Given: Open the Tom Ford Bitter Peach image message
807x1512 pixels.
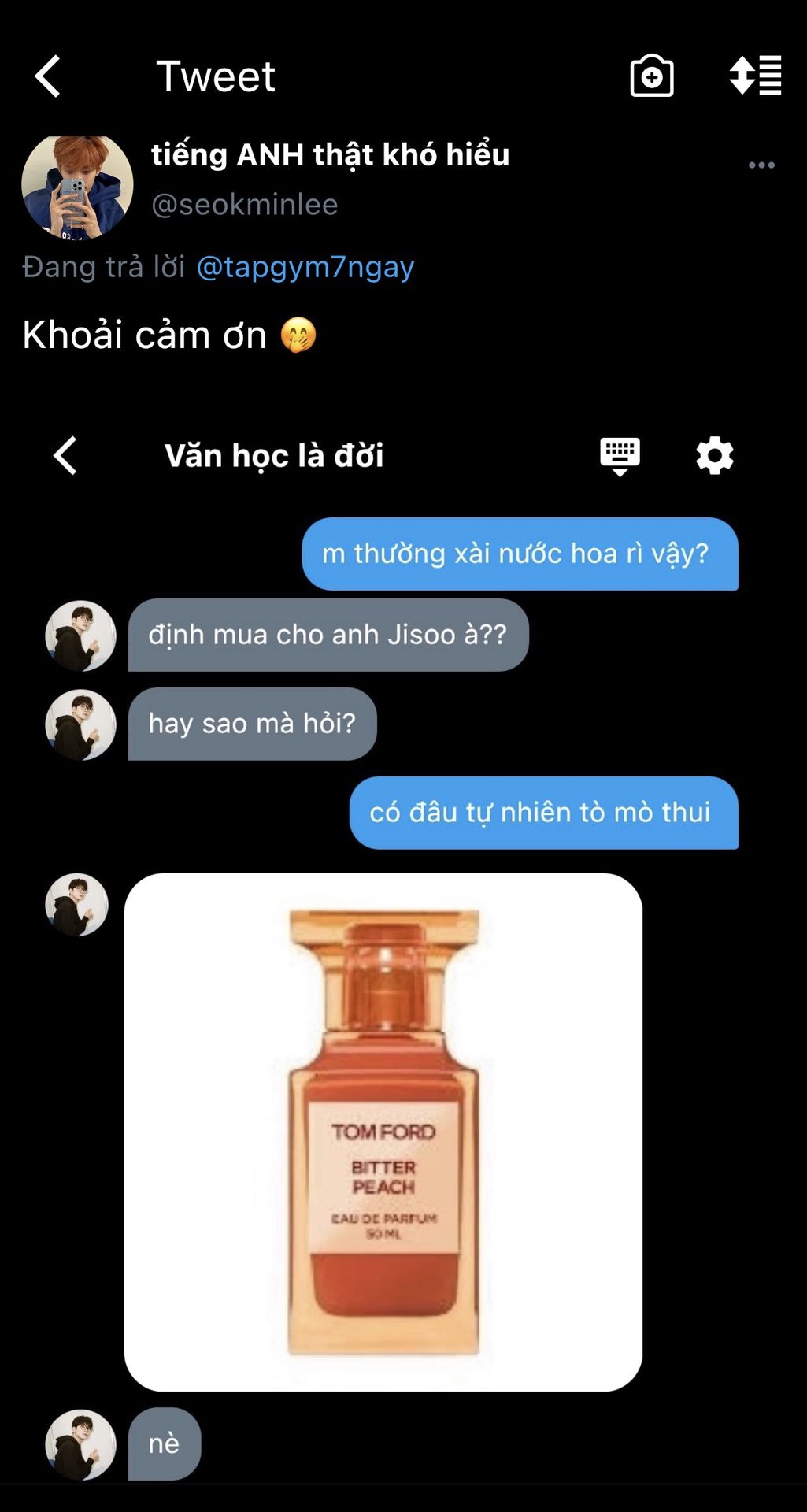Looking at the screenshot, I should pos(383,1132).
